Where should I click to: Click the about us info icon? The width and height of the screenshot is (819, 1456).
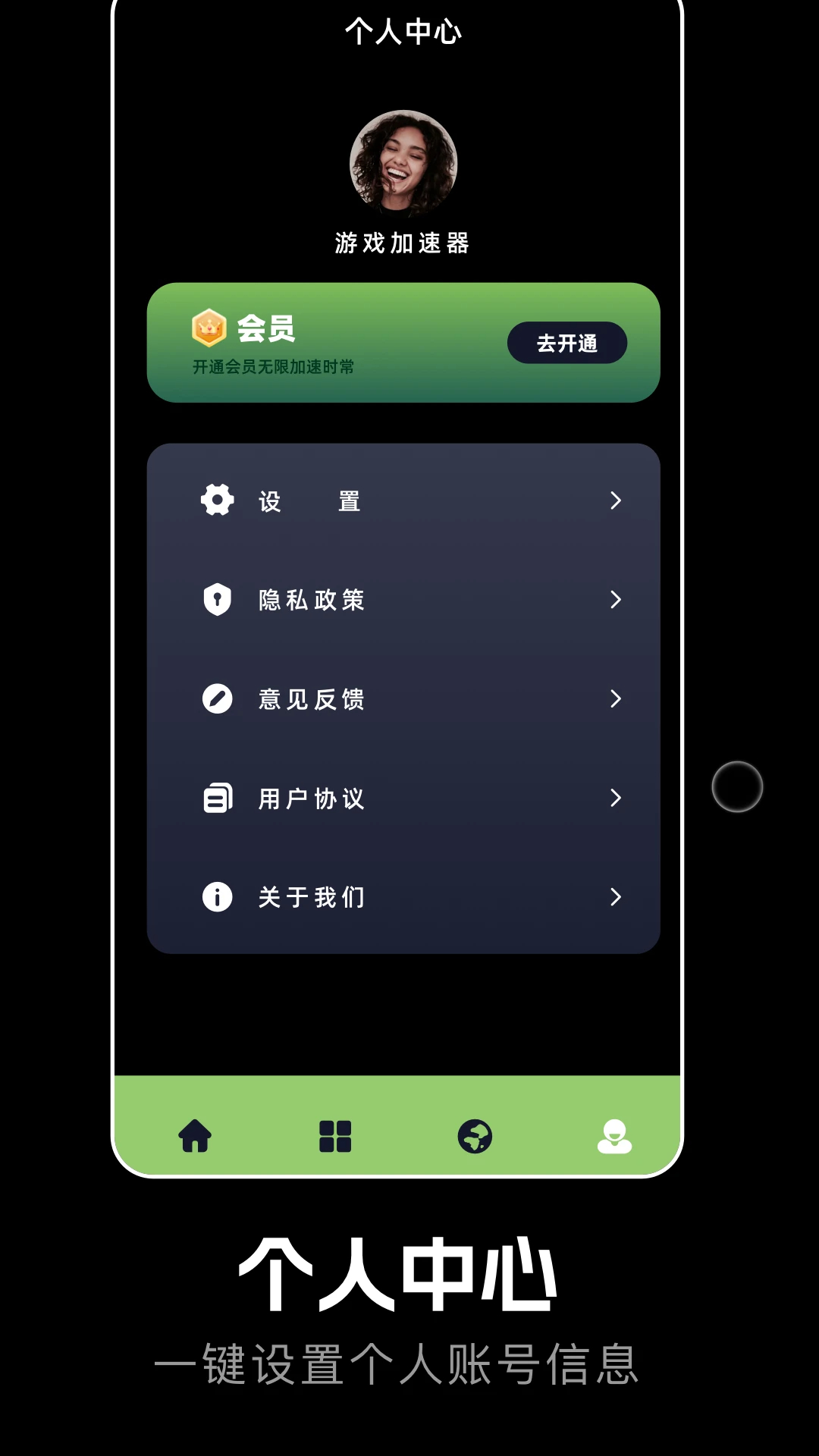217,897
